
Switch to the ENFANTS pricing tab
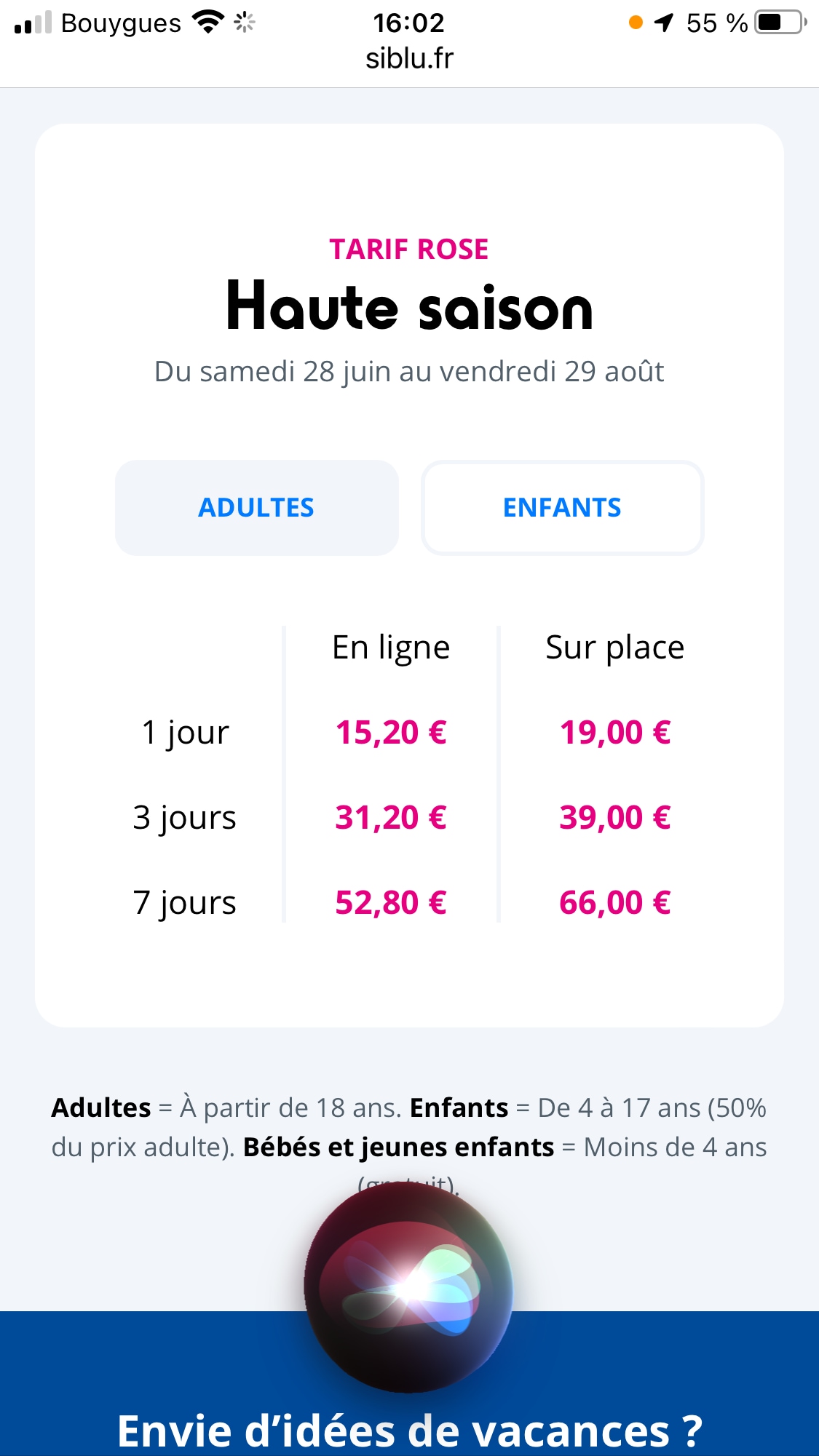562,507
